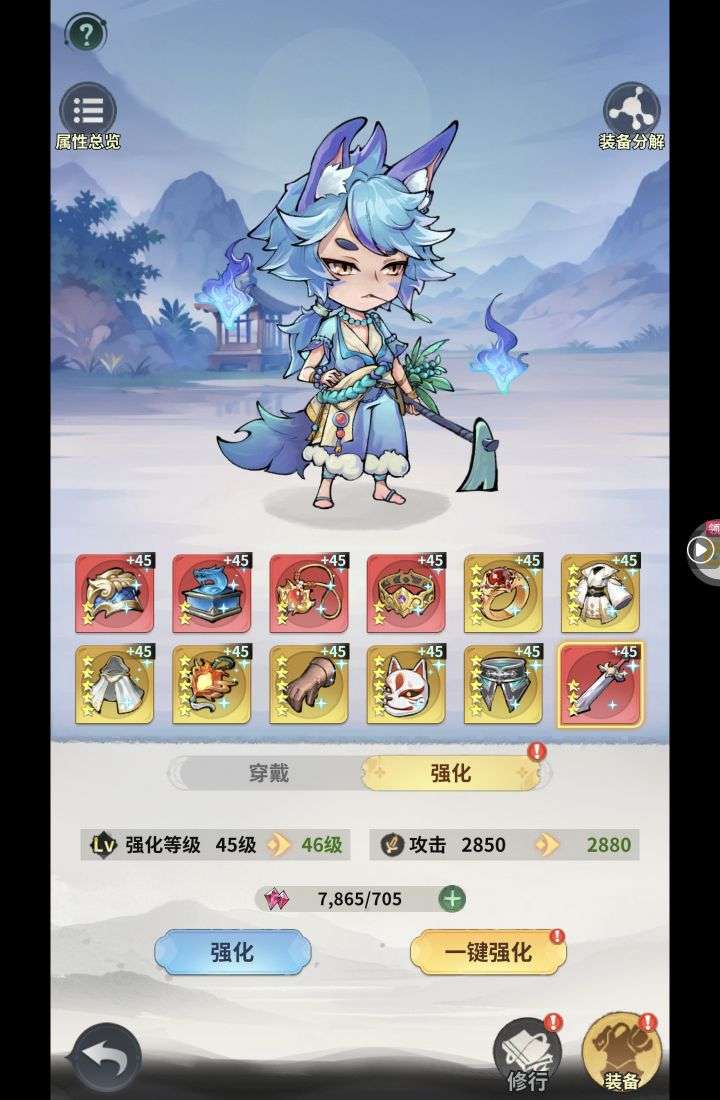Select the fox mask equipment slot

[406, 686]
